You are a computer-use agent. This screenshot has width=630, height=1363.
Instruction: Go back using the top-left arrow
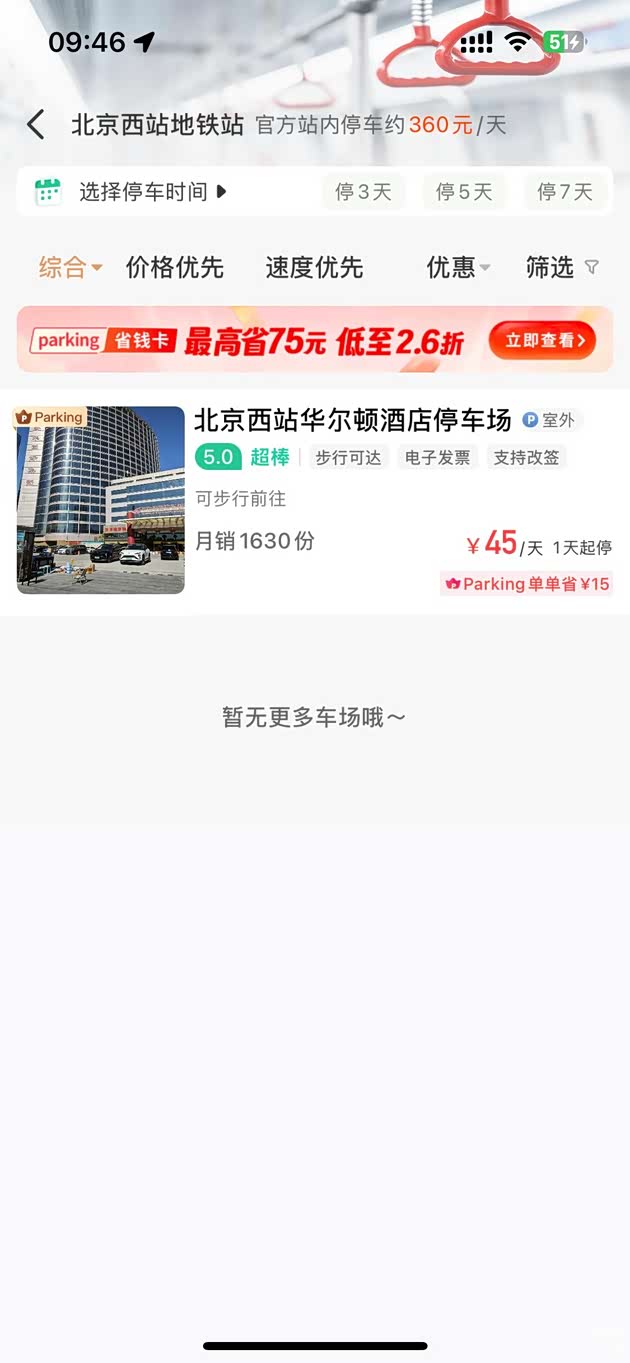point(36,125)
